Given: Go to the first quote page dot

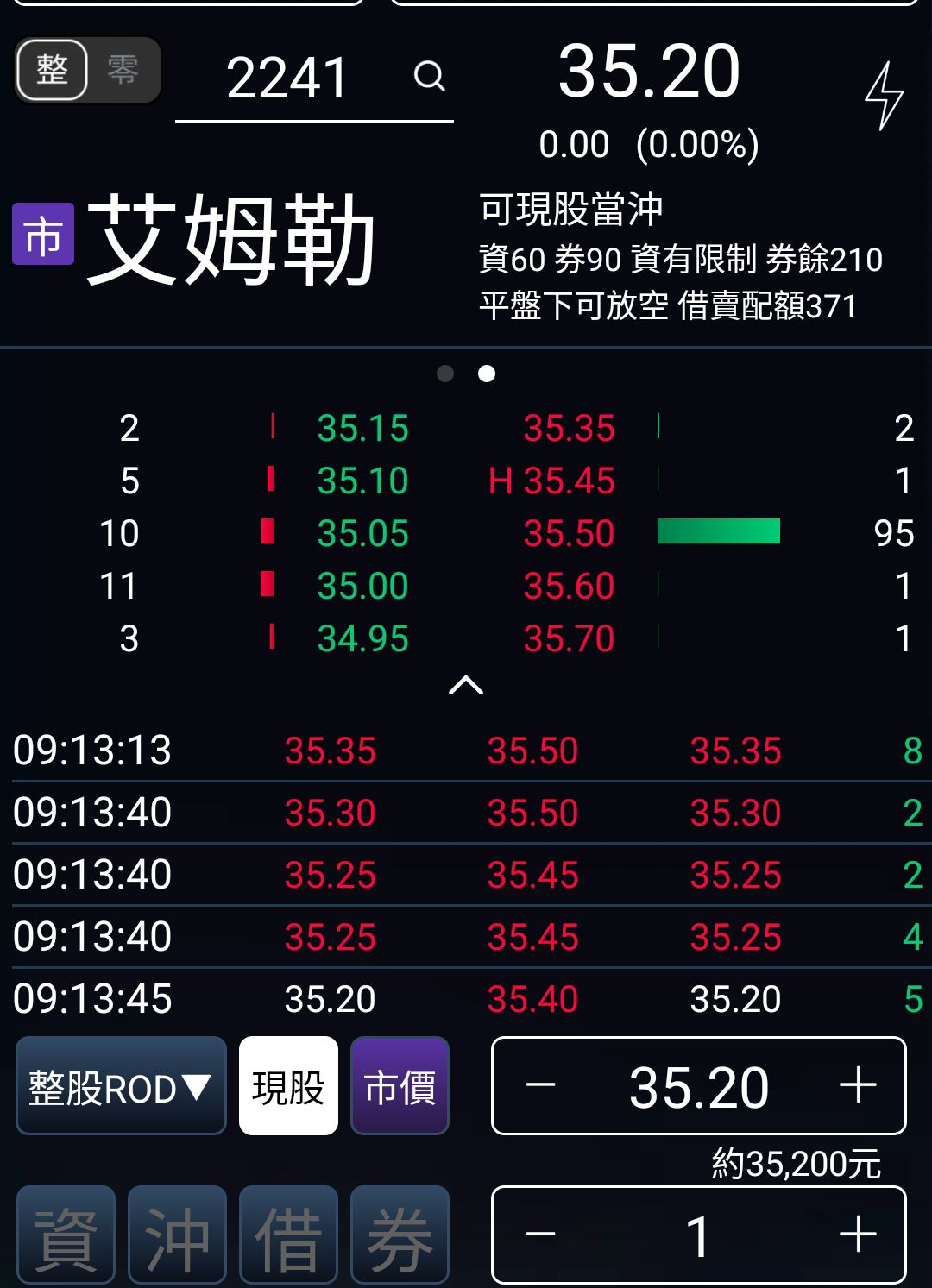Looking at the screenshot, I should click(445, 374).
